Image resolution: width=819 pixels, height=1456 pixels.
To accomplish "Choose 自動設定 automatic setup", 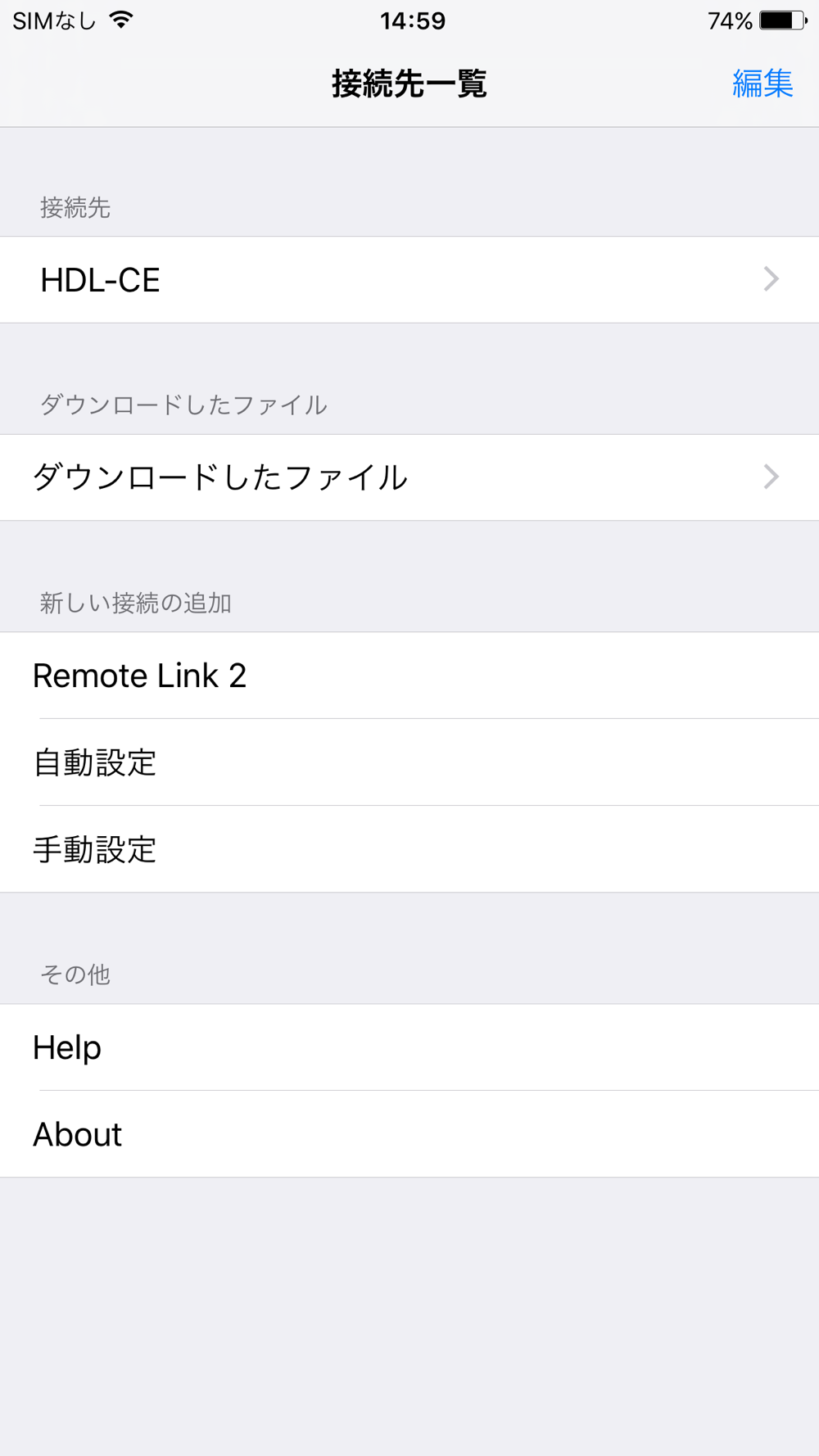I will 409,762.
